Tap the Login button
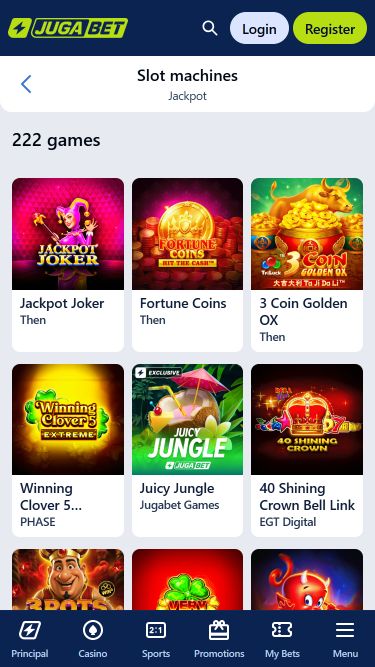Viewport: 375px width, 667px height. click(259, 29)
